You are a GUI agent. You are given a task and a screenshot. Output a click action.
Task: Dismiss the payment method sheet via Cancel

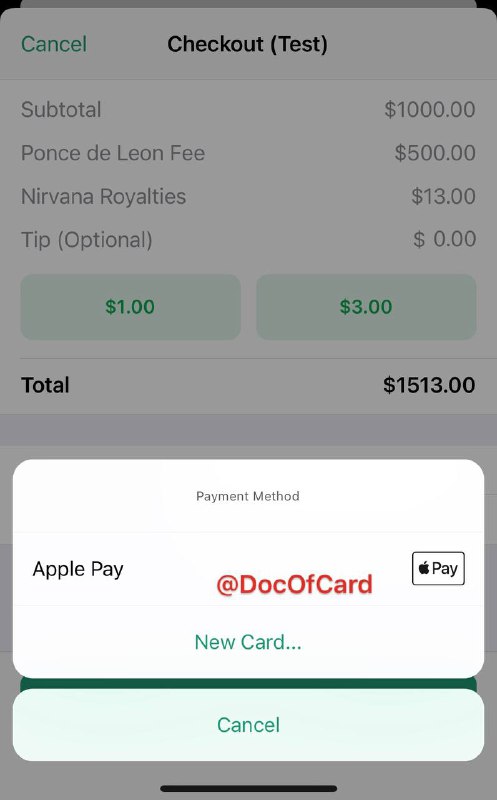pos(248,724)
